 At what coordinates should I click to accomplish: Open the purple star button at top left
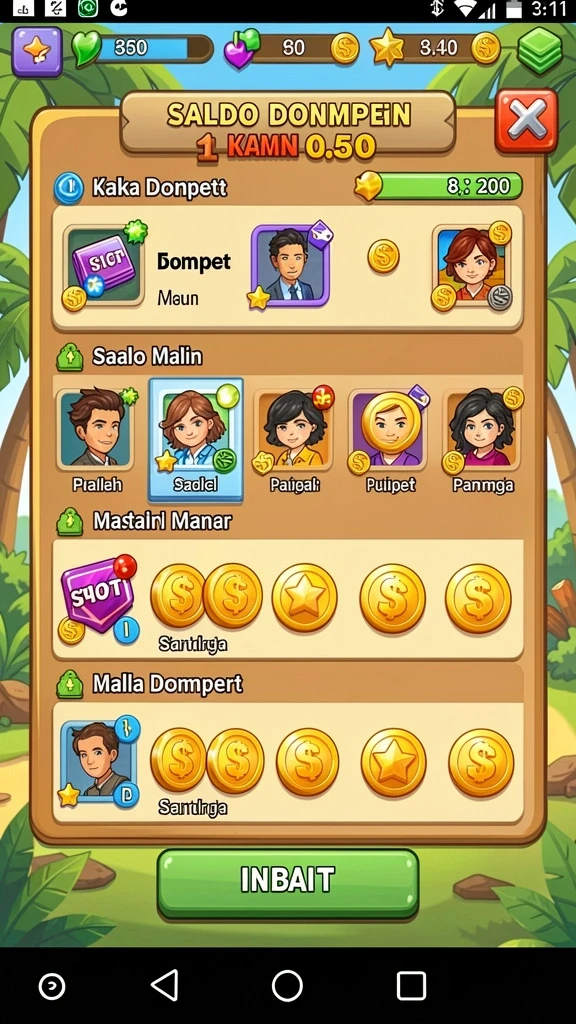click(37, 50)
